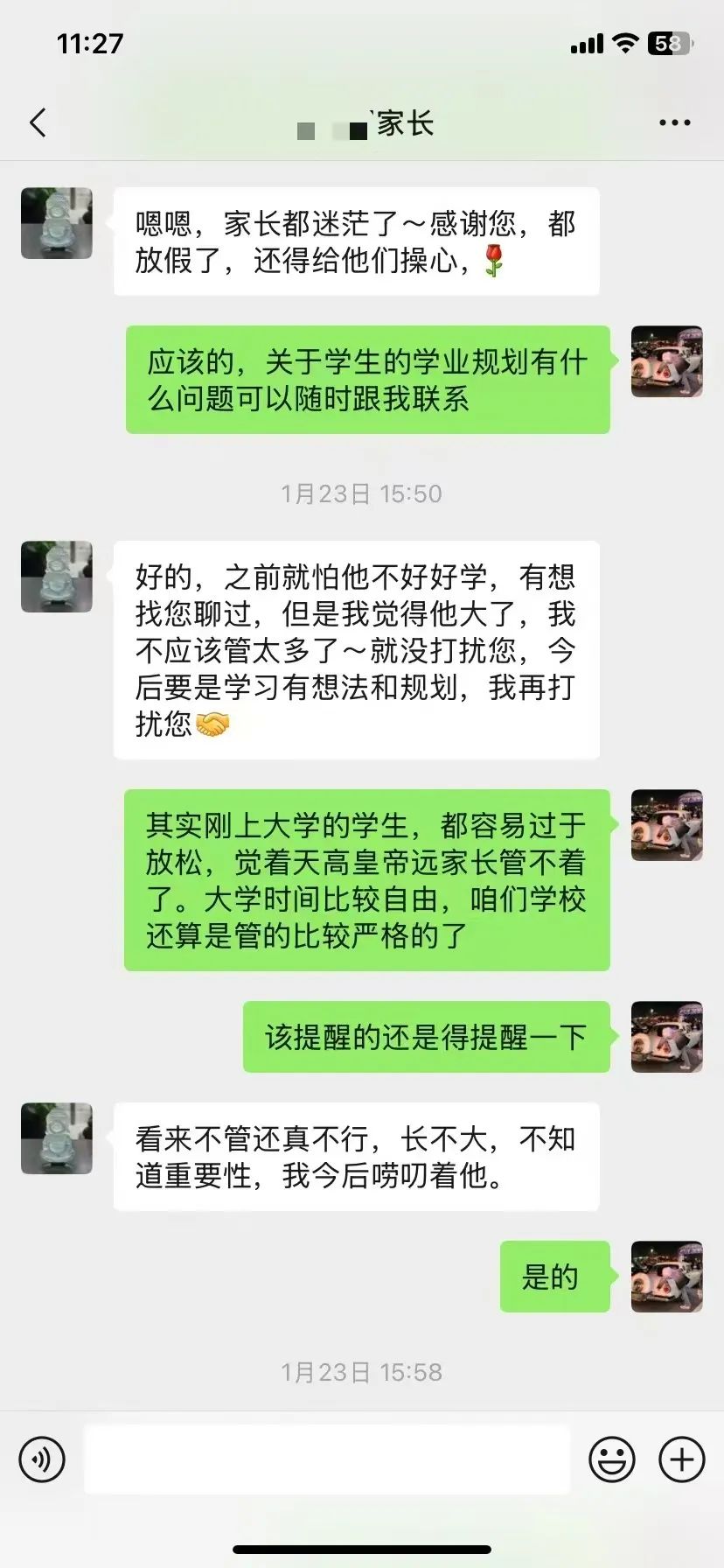Image resolution: width=724 pixels, height=1568 pixels.
Task: Open the plus attachment menu
Action: click(x=681, y=1459)
